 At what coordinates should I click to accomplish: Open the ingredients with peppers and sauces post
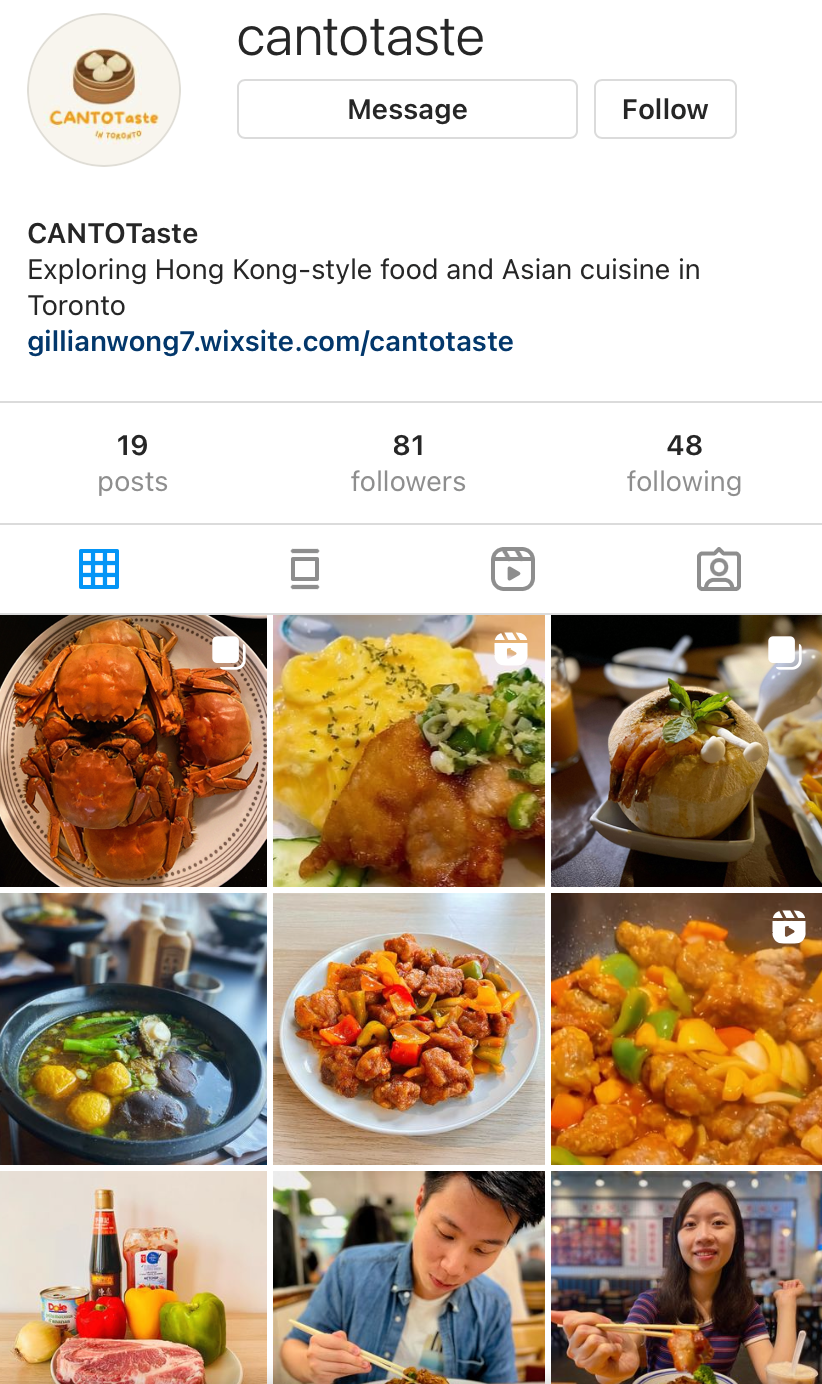(133, 1278)
